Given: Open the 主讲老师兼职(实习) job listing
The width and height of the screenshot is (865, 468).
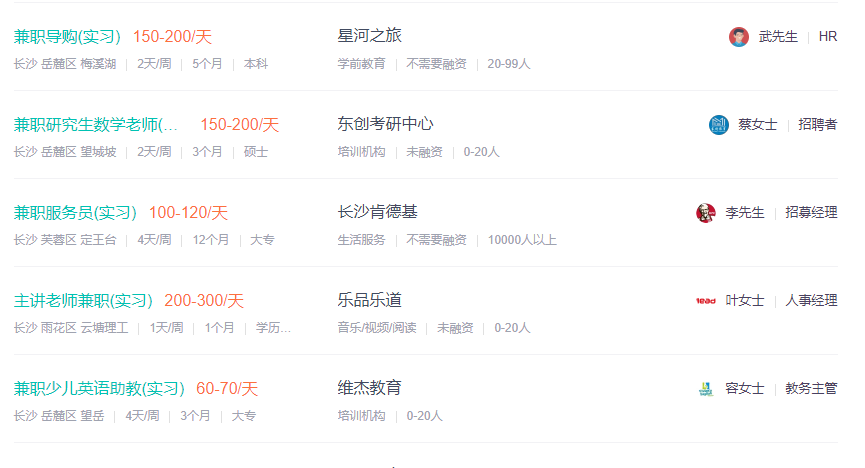Looking at the screenshot, I should (x=83, y=301).
